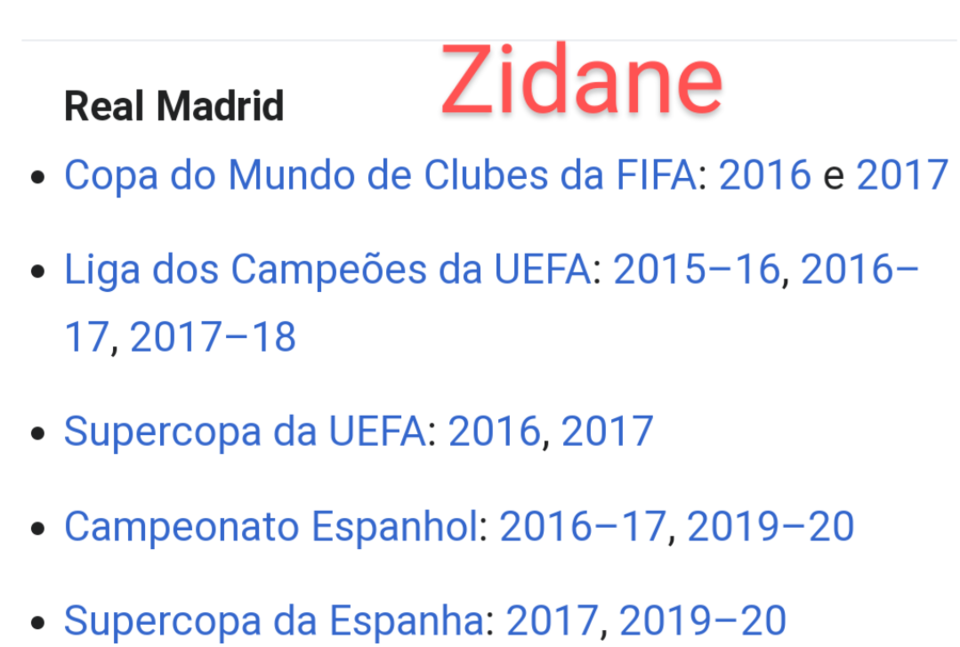The width and height of the screenshot is (960, 647).
Task: Open the 2019–20 Supercopa da Espanha edition
Action: 703,621
